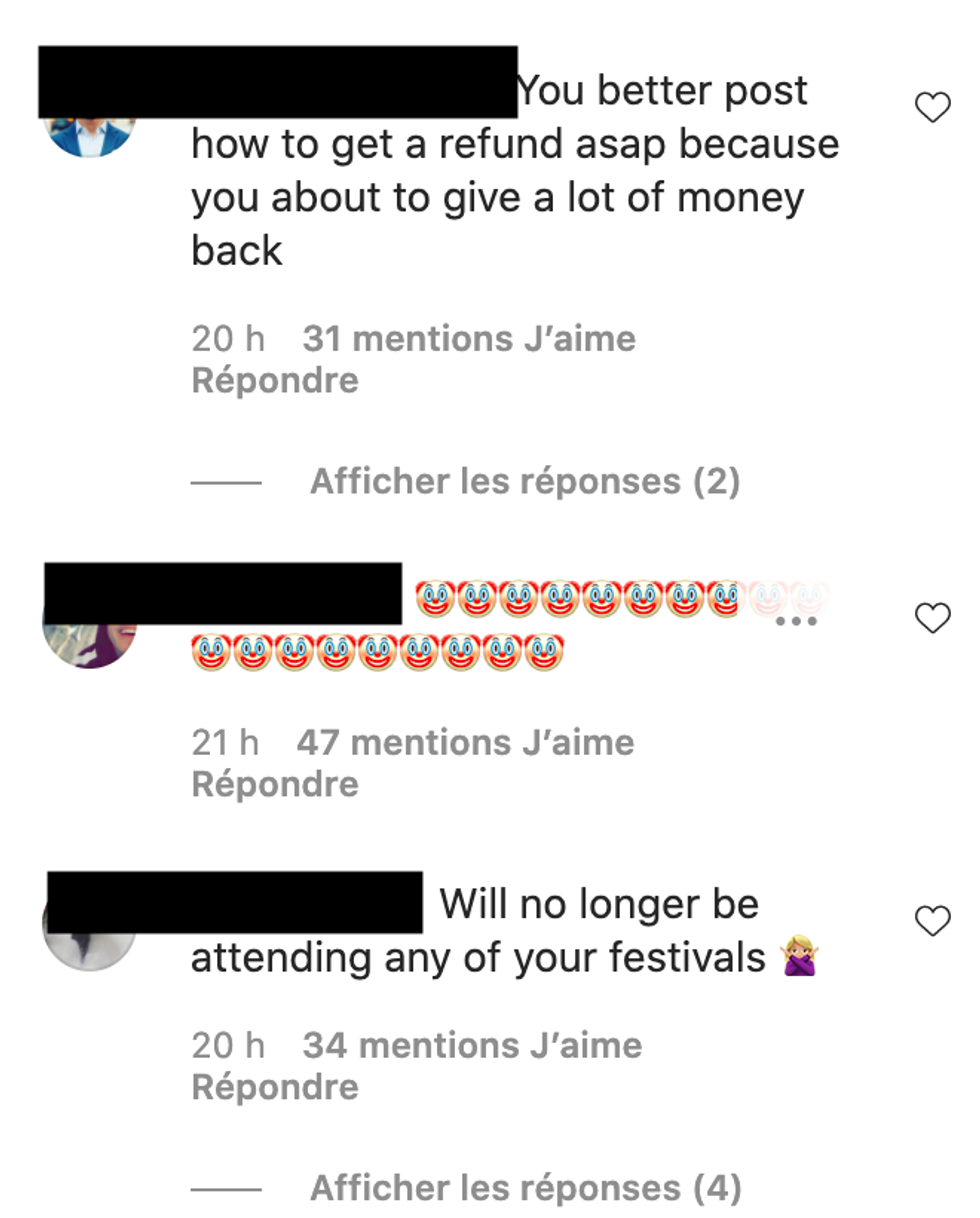980x1218 pixels.
Task: Show the 4 replies to festivals comment
Action: [525, 1188]
